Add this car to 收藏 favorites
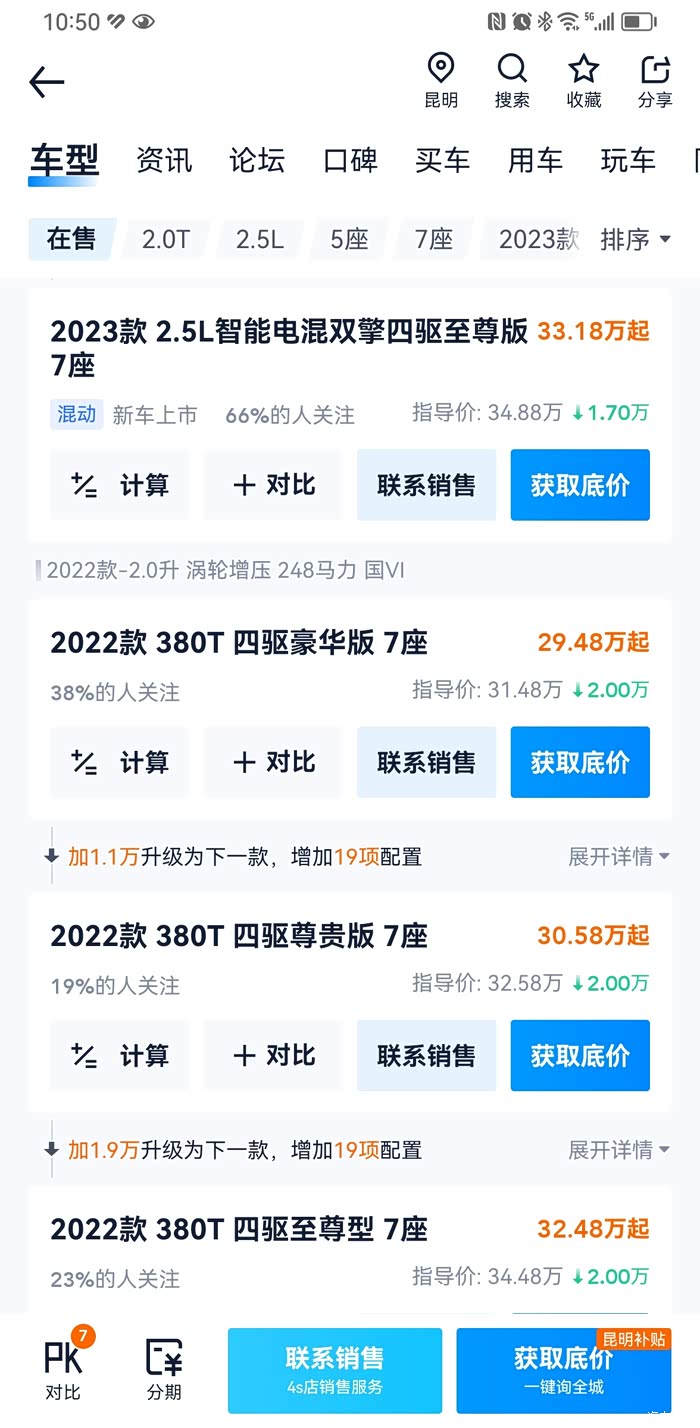 (584, 81)
